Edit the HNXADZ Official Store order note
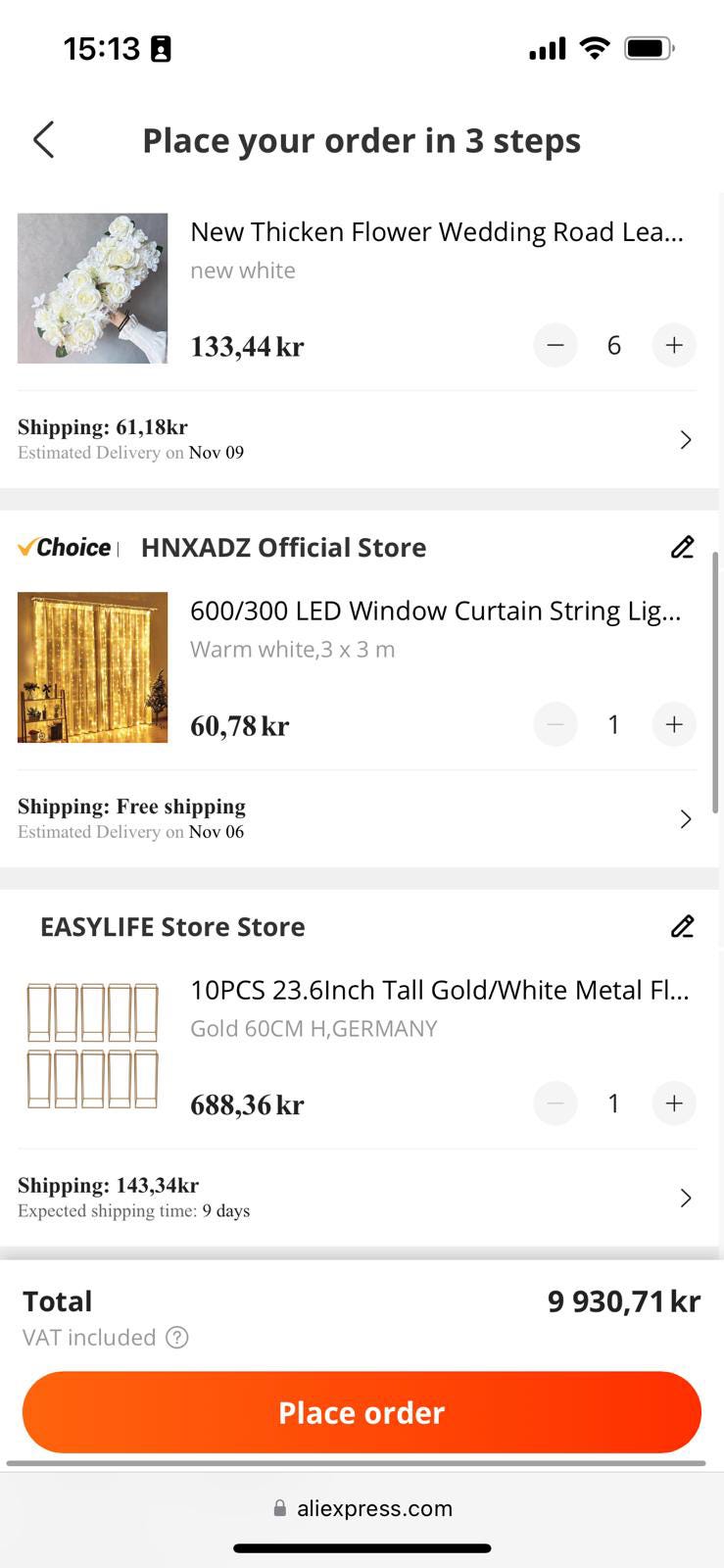The height and width of the screenshot is (1568, 724). pyautogui.click(x=683, y=547)
